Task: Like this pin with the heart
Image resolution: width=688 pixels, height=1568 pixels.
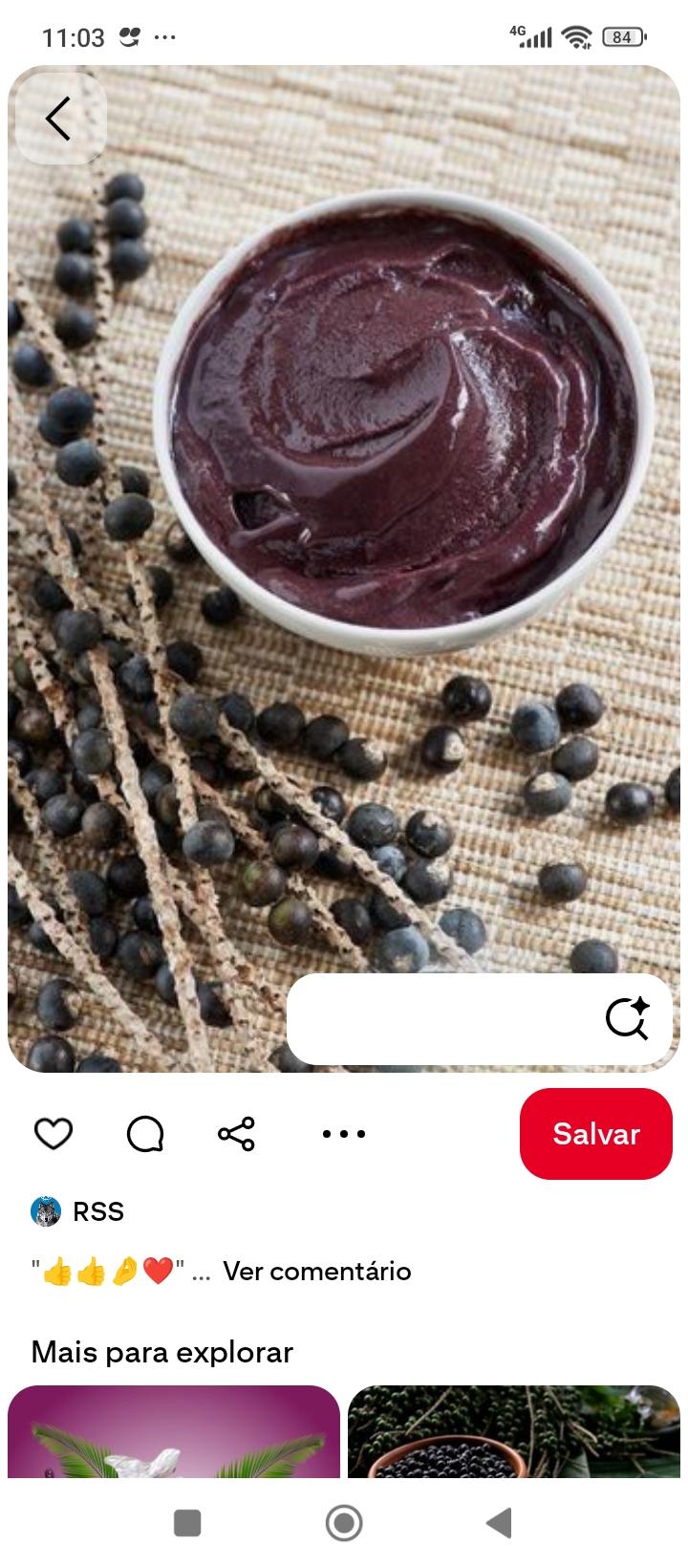Action: tap(54, 1134)
